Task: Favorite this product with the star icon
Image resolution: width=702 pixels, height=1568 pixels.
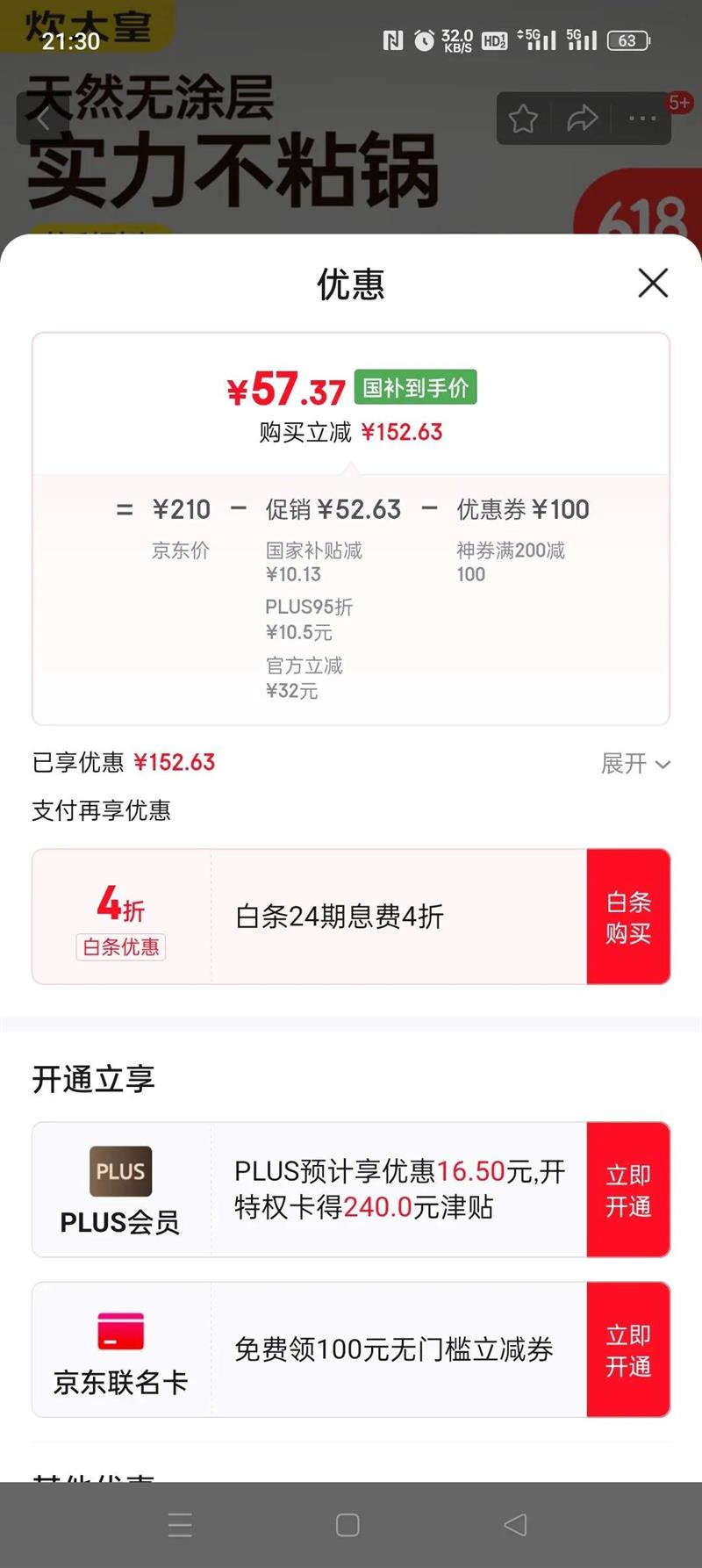Action: (524, 119)
